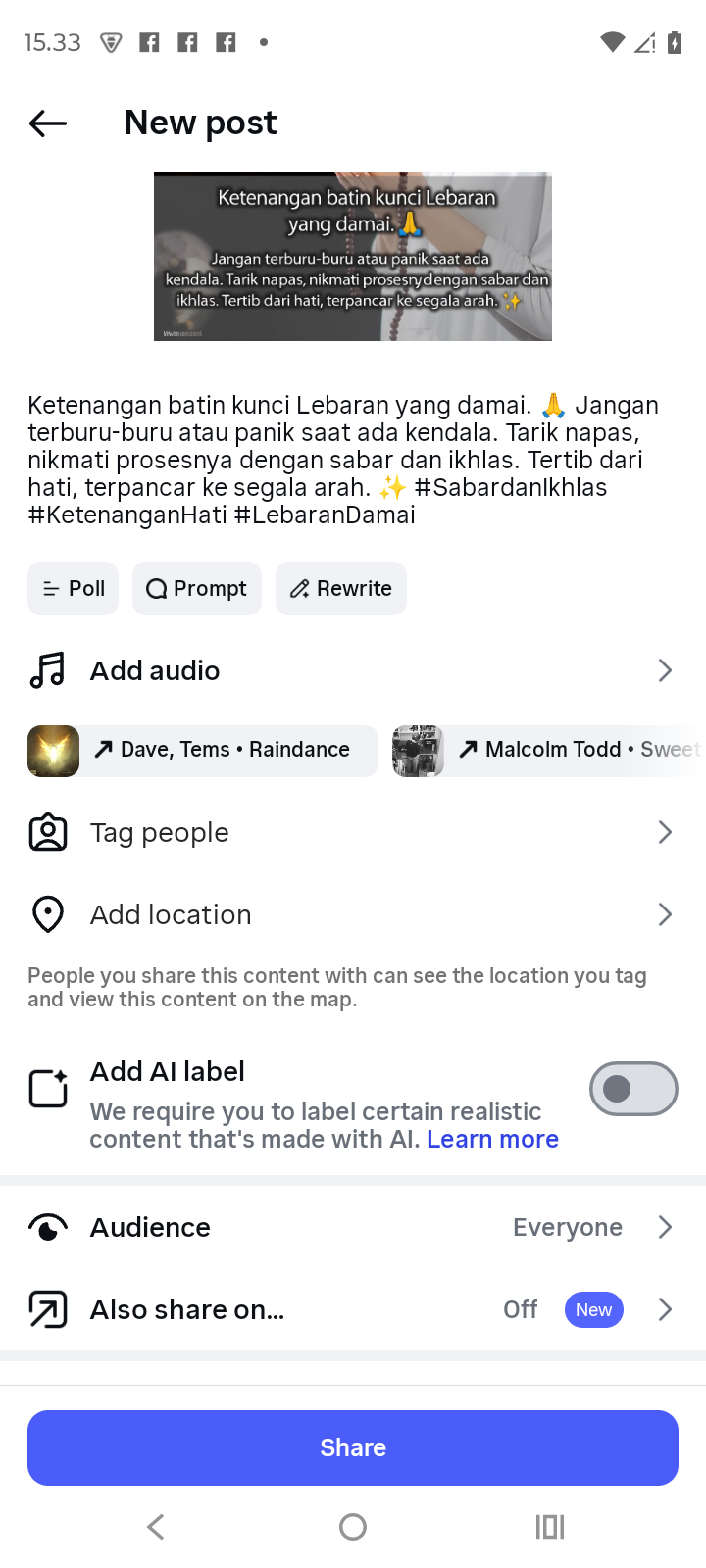706x1568 pixels.
Task: Open the system recent apps view
Action: (x=550, y=1526)
